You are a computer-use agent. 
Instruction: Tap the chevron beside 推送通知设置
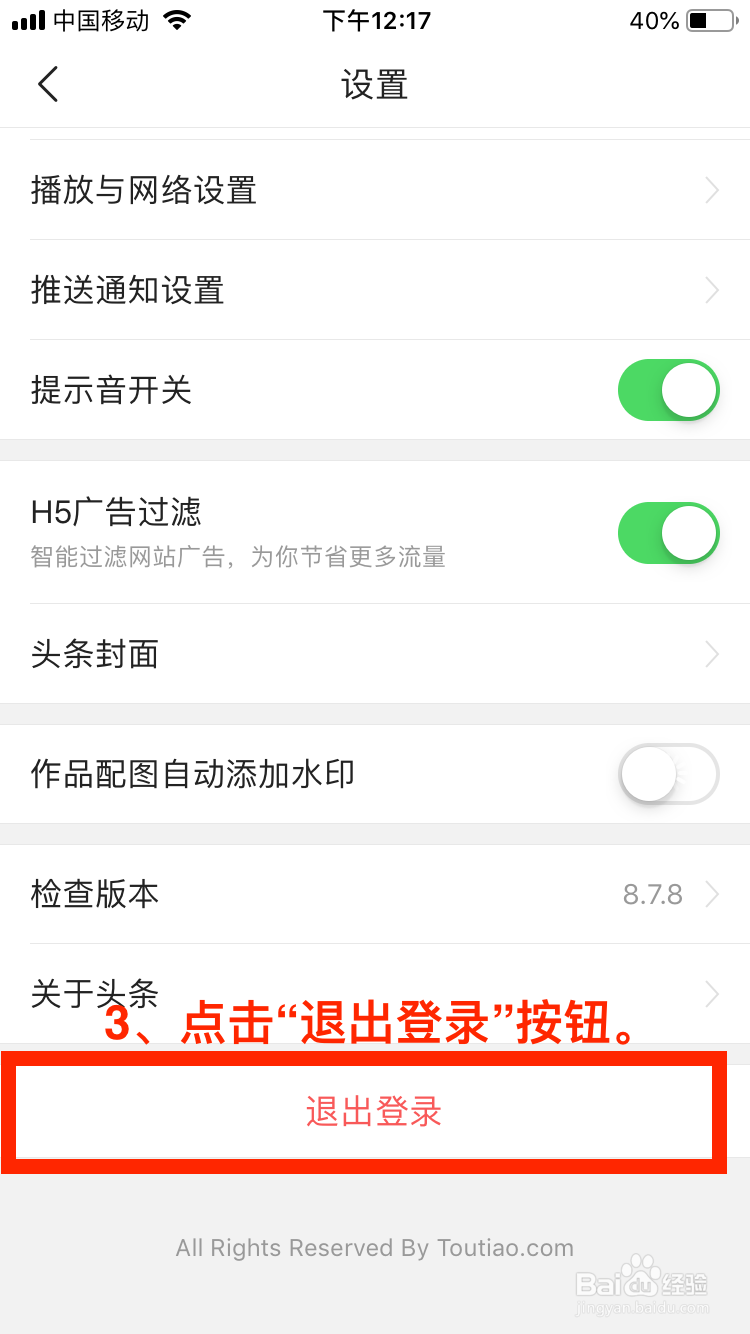click(x=712, y=290)
